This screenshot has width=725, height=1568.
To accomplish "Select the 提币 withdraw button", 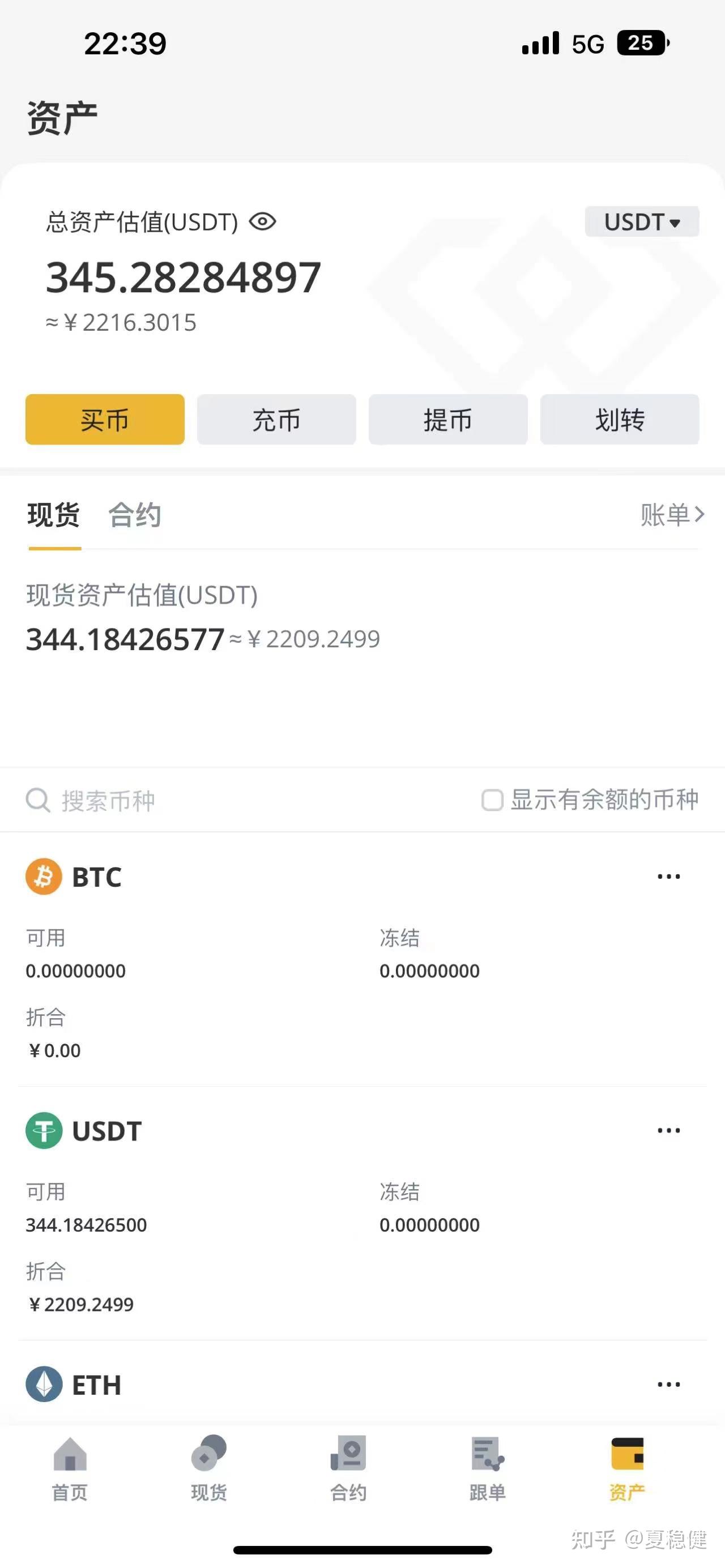I will click(x=448, y=420).
